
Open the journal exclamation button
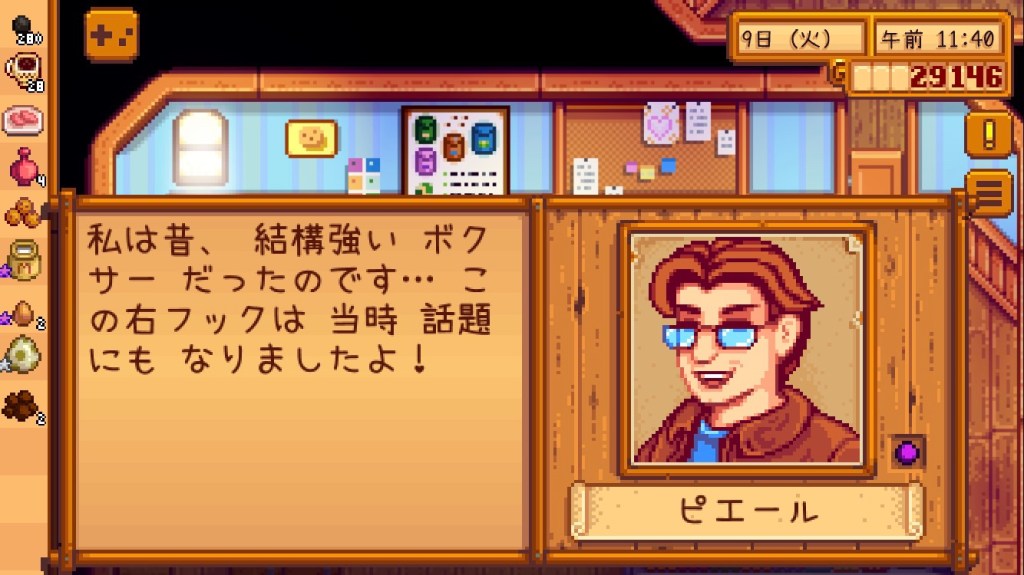(988, 135)
